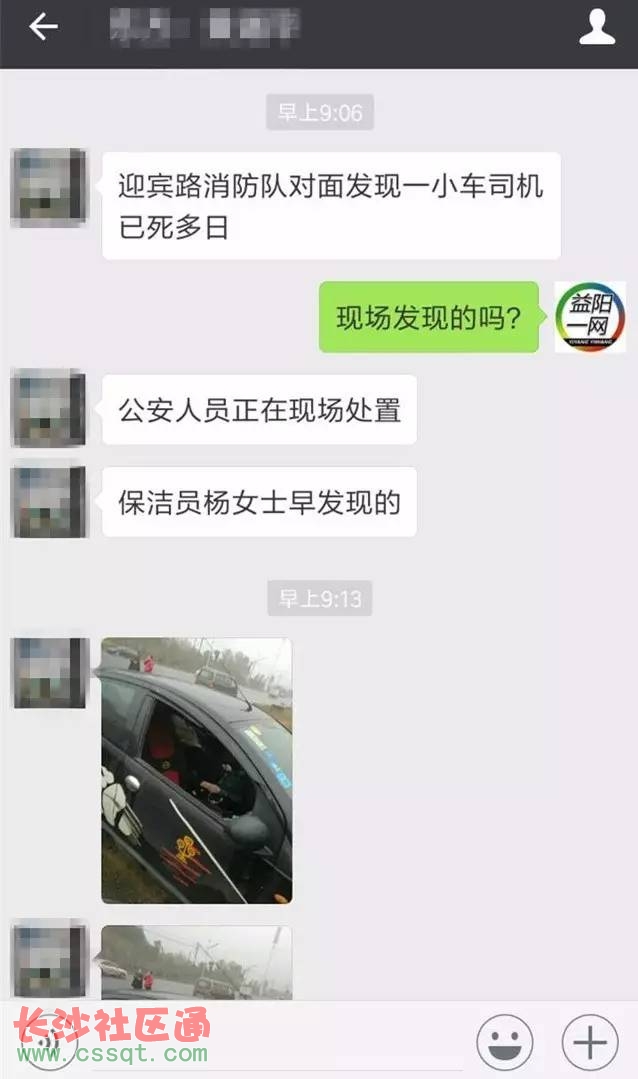This screenshot has height=1079, width=638.
Task: Tap the sender avatar beside 迎宾路 message
Action: (x=48, y=187)
